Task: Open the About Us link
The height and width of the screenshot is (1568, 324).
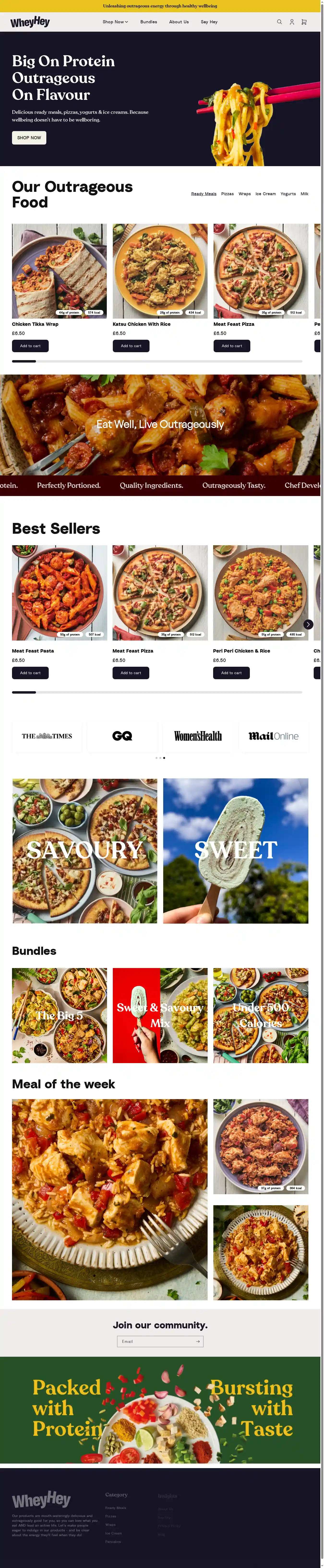Action: tap(179, 22)
